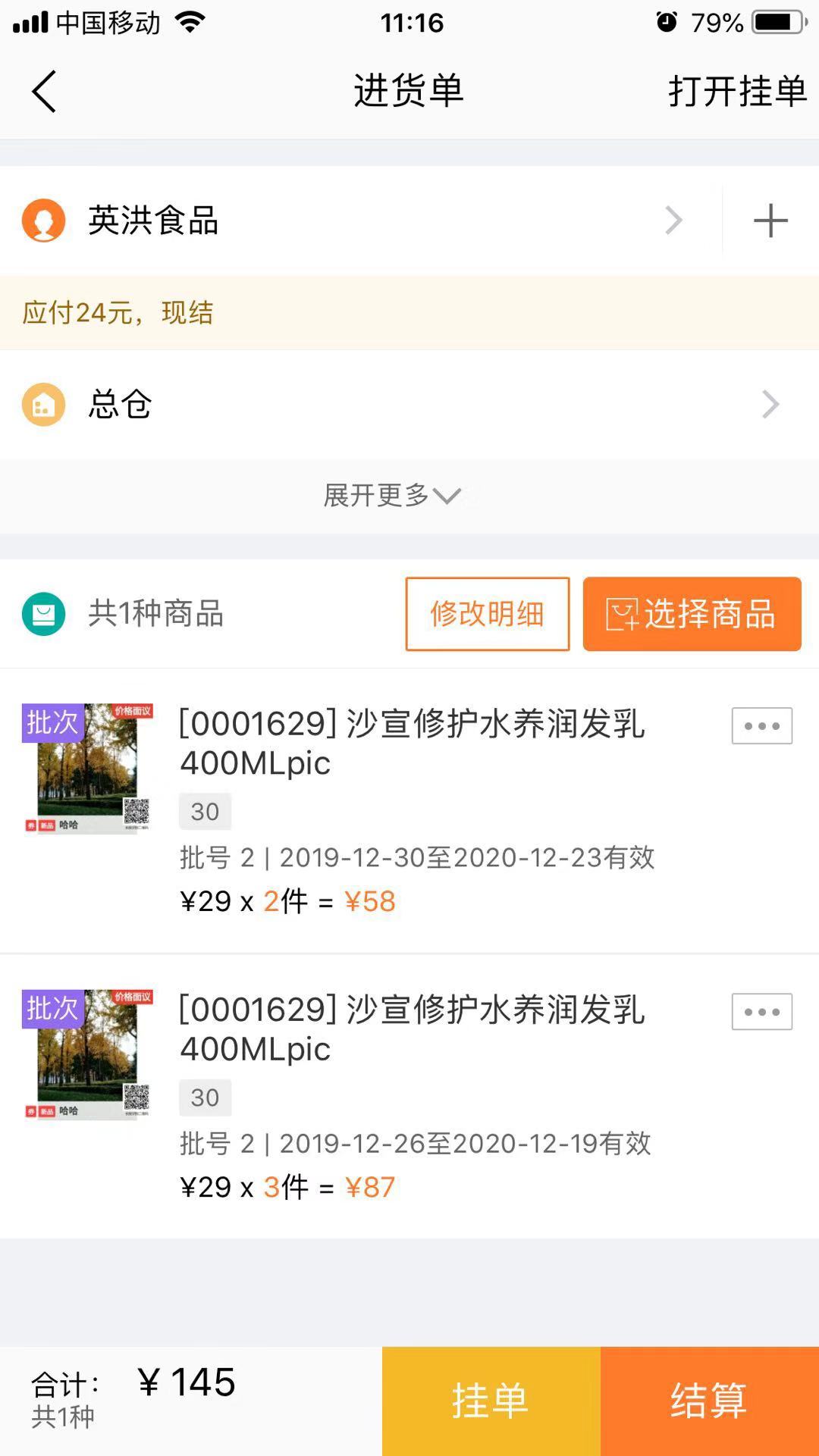Click the 修改明细 button

click(488, 615)
